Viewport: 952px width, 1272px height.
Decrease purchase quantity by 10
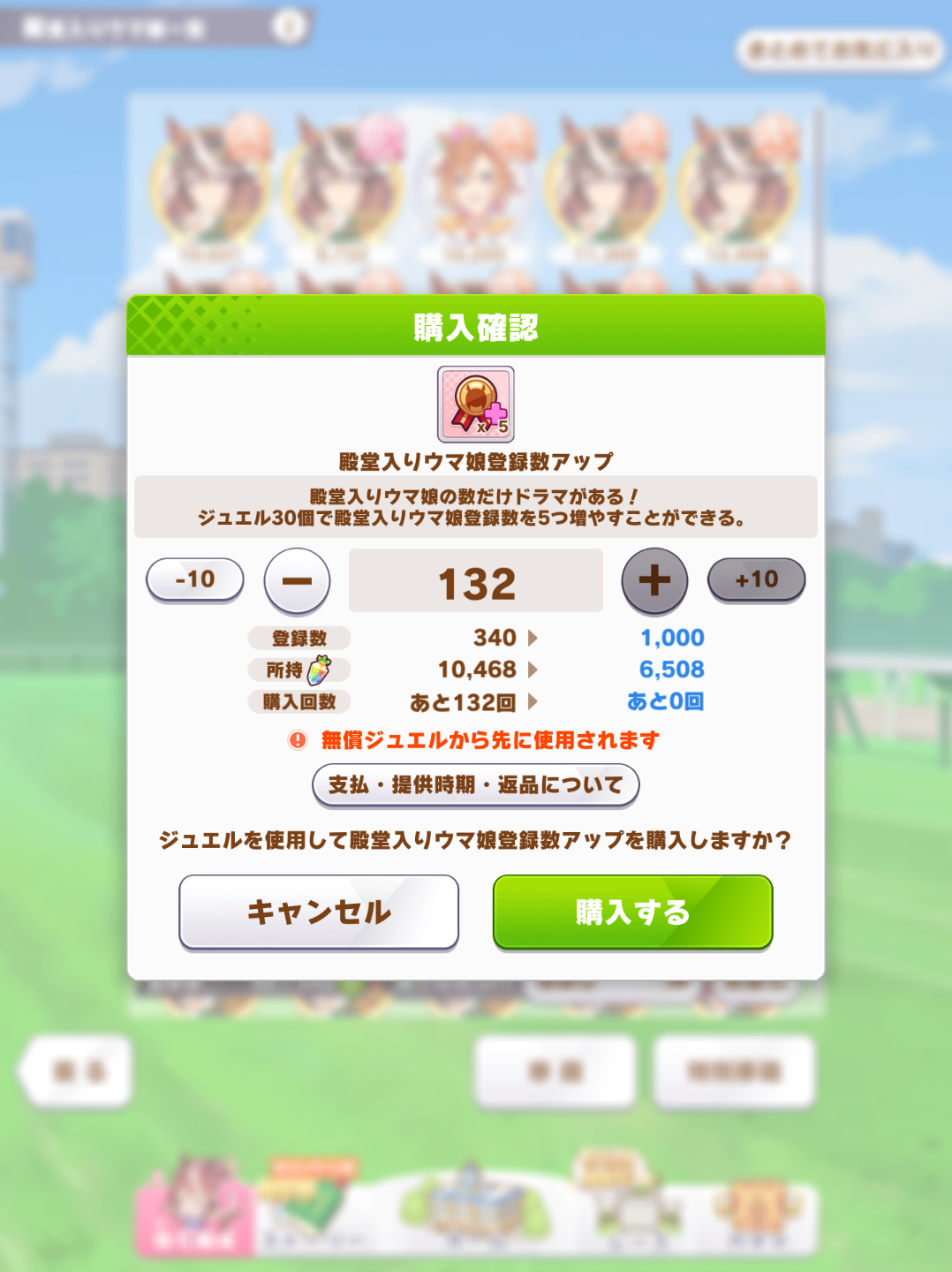195,579
